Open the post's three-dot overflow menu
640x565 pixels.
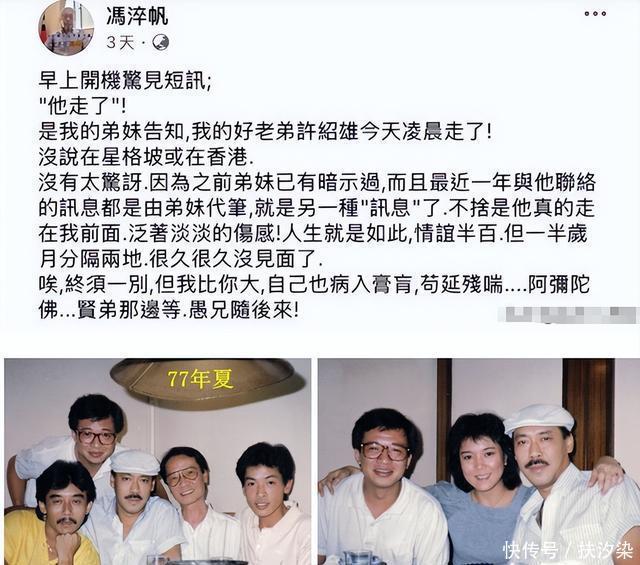tap(595, 14)
